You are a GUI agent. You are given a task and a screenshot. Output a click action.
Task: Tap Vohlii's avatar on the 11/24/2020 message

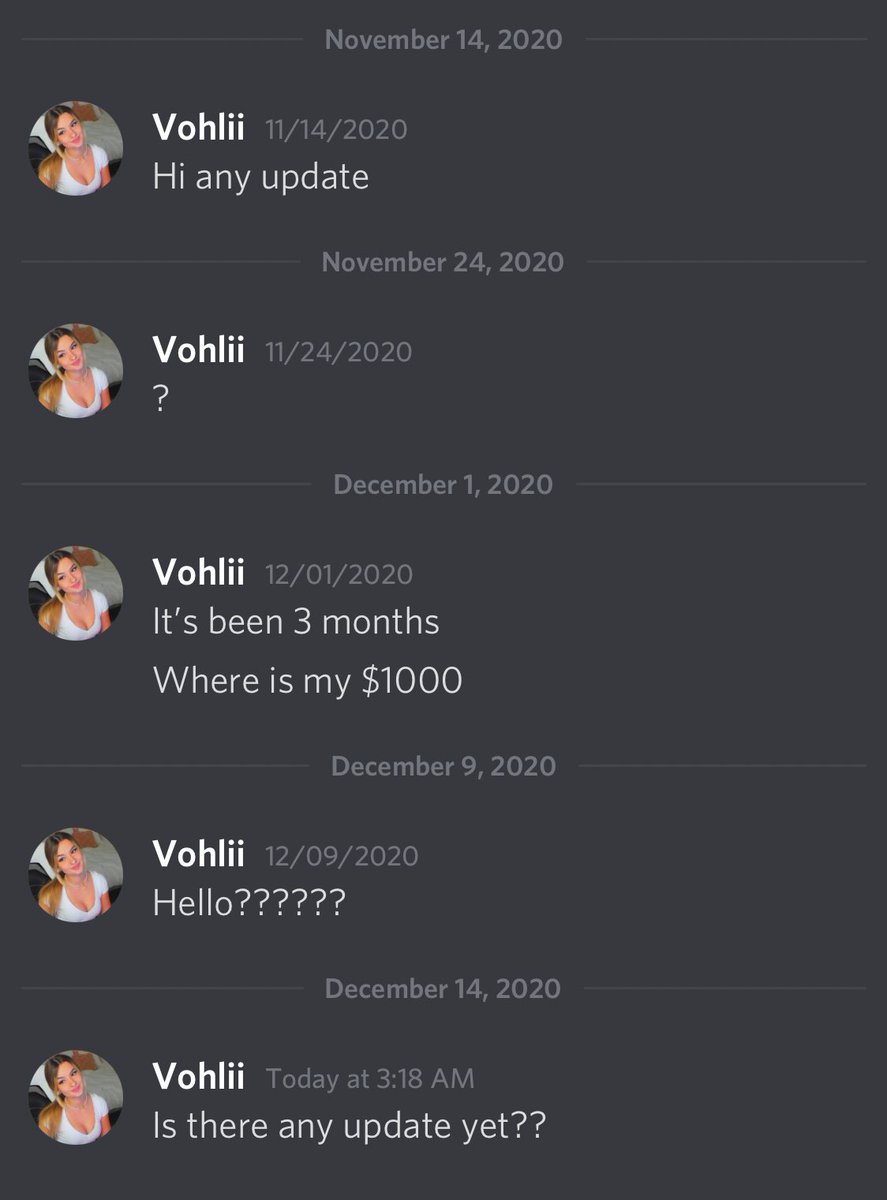tap(75, 370)
